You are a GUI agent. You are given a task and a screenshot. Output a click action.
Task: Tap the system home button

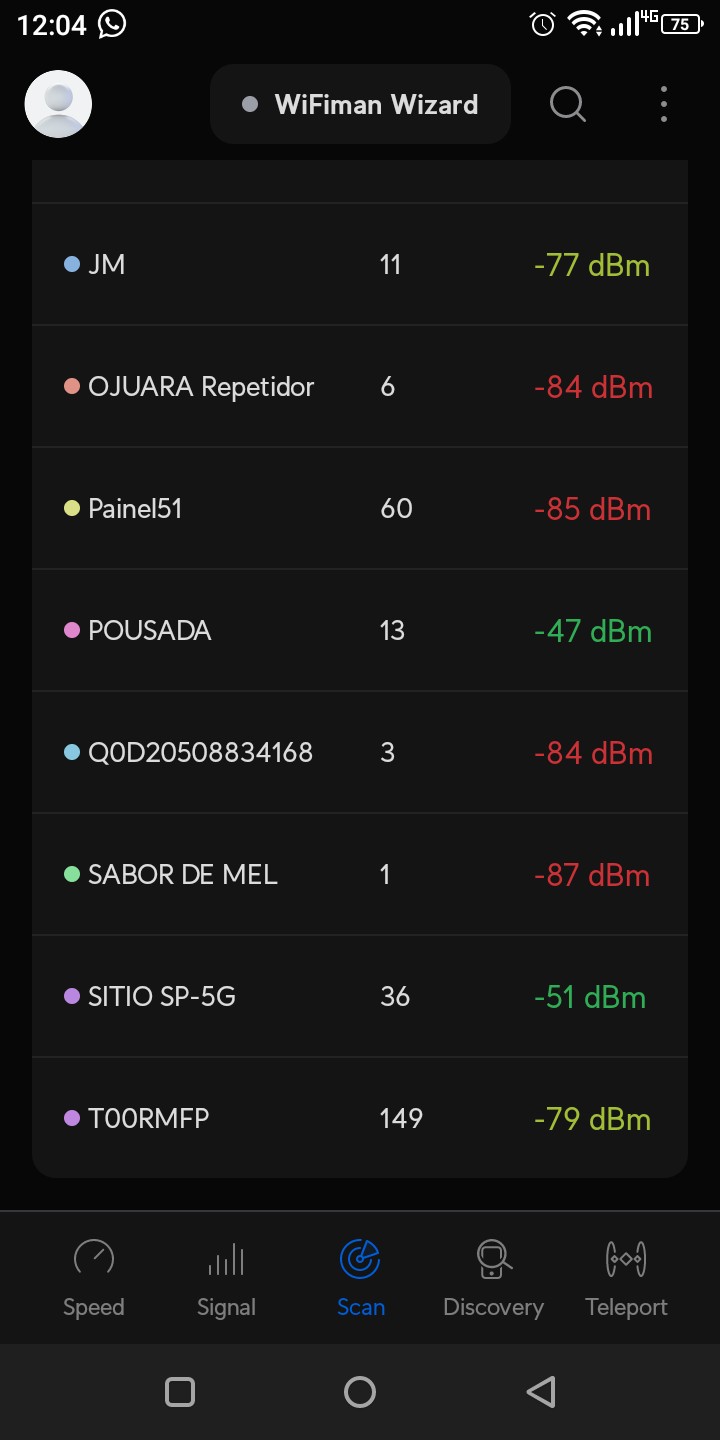[x=360, y=1391]
